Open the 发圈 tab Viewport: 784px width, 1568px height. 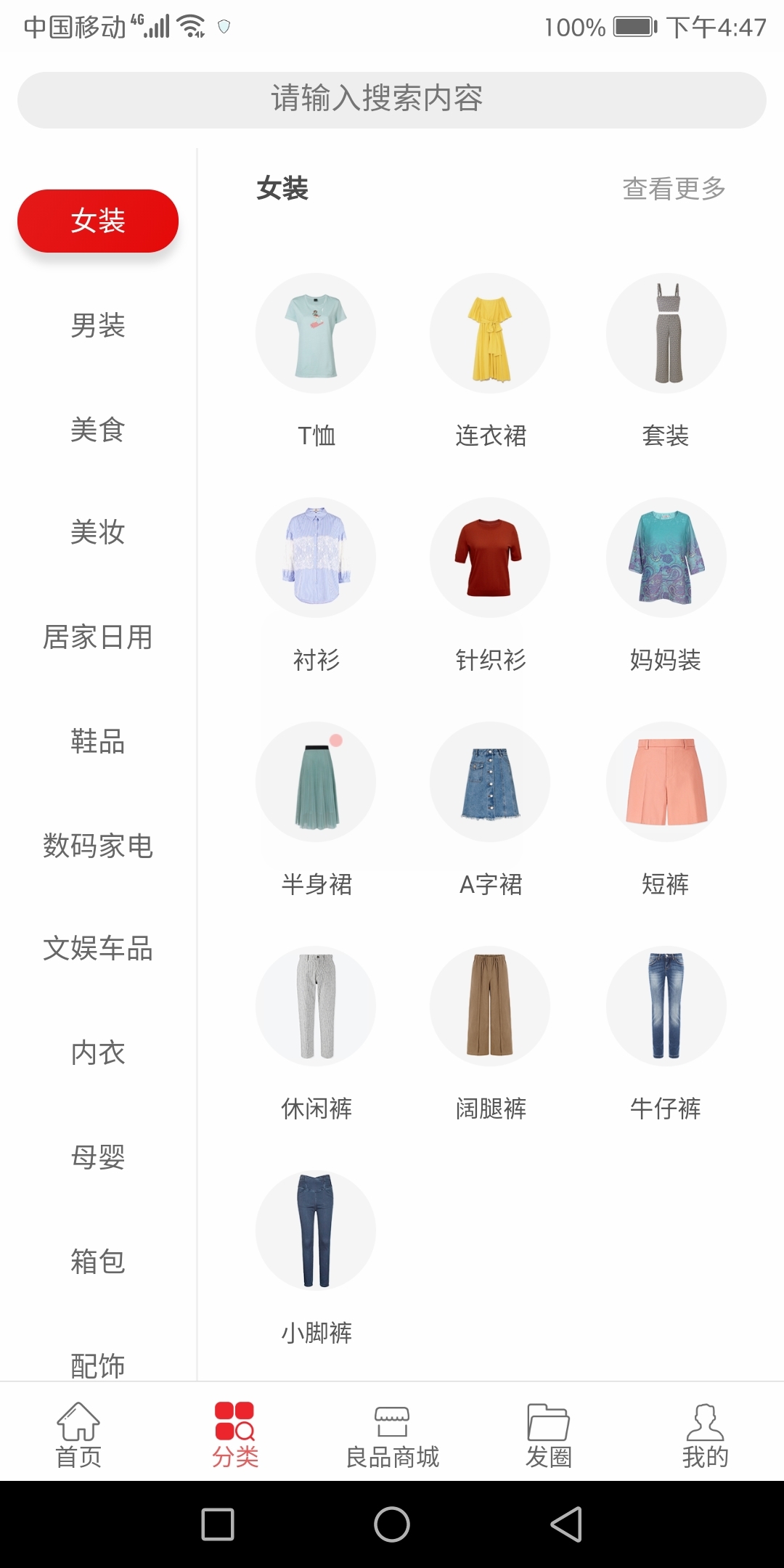point(549,1434)
